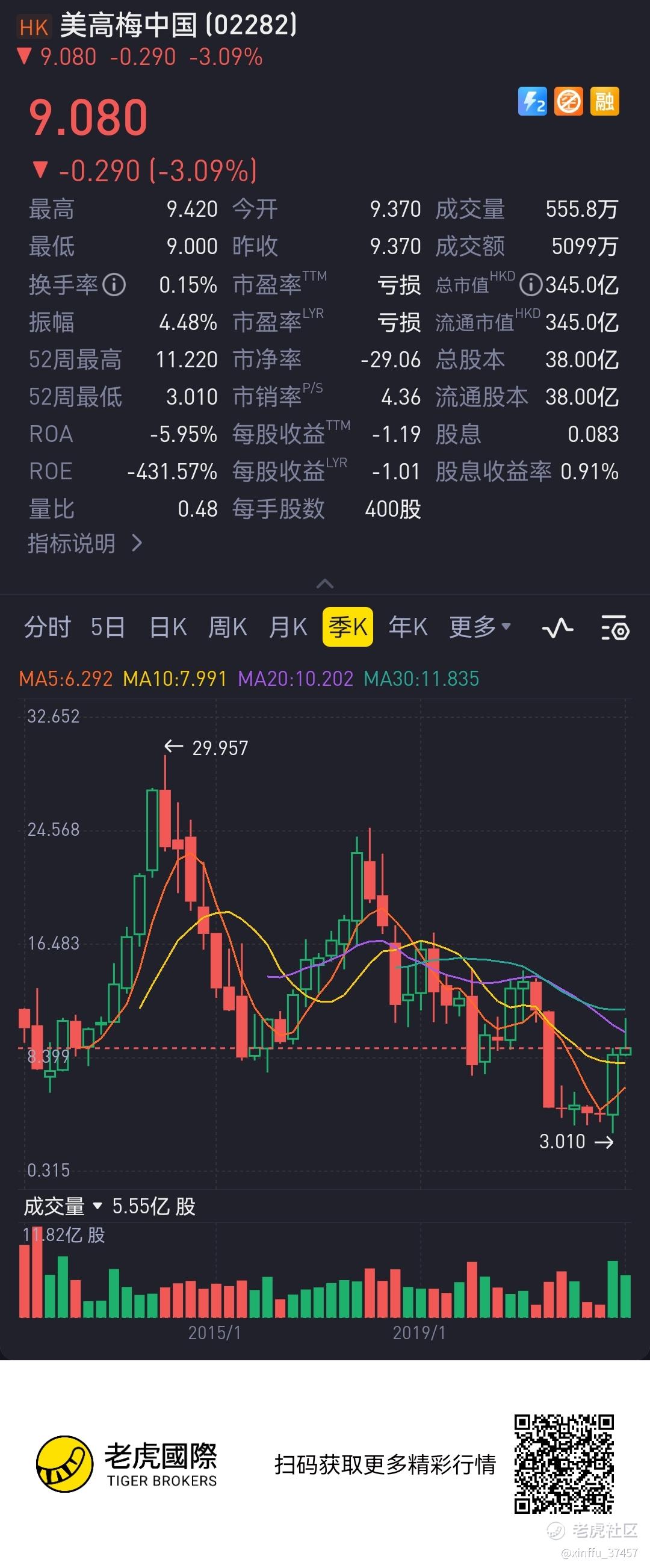Open chart settings icon beside the period tabs
The height and width of the screenshot is (1568, 650).
614,628
